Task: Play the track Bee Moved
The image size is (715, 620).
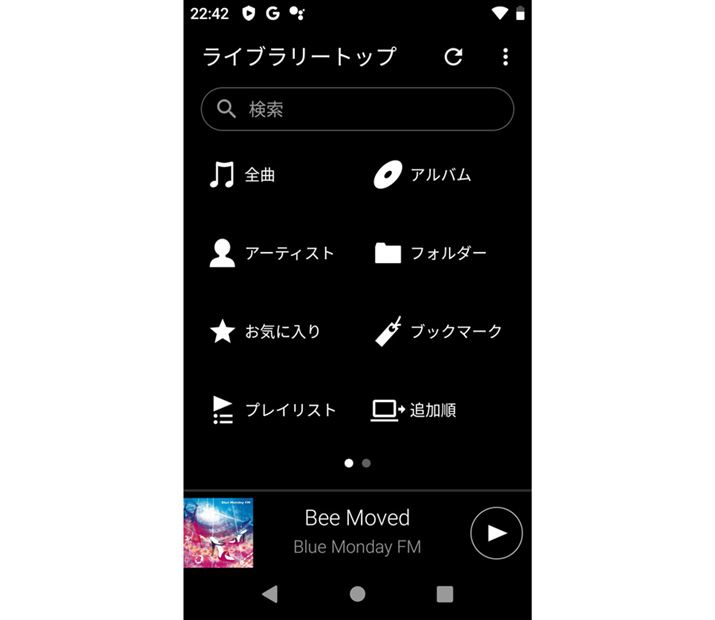Action: (x=496, y=533)
